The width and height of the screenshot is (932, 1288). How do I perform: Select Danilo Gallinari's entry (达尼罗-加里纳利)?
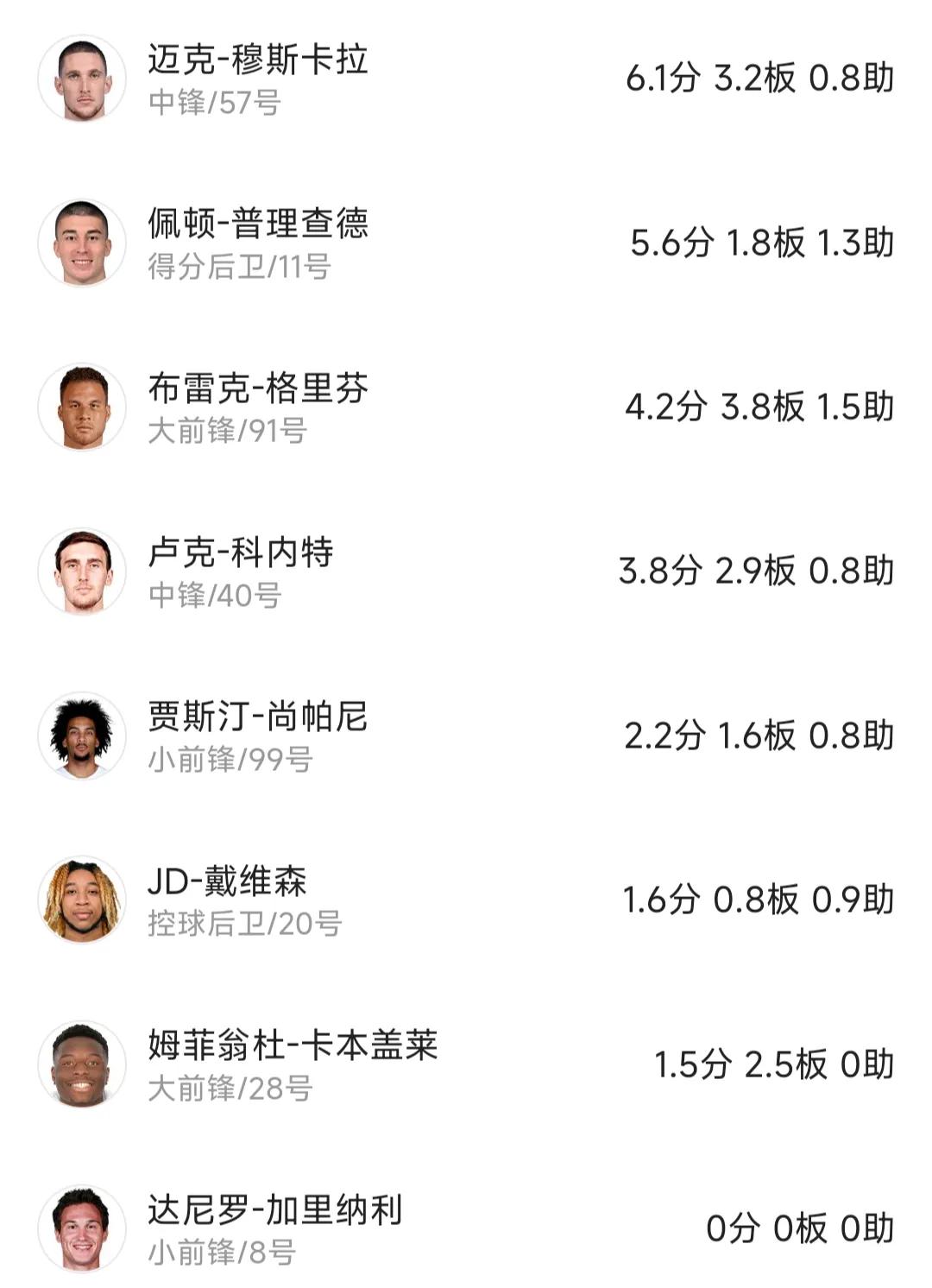coord(274,1210)
